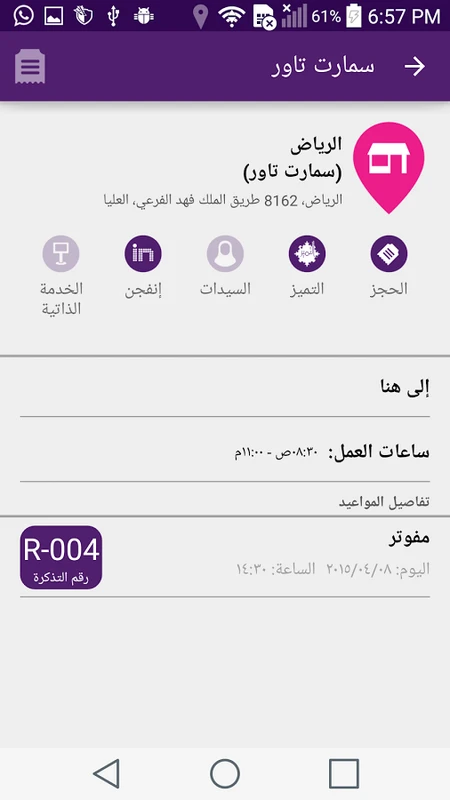Choose the التميز service icon
Image resolution: width=450 pixels, height=800 pixels.
pyautogui.click(x=307, y=254)
